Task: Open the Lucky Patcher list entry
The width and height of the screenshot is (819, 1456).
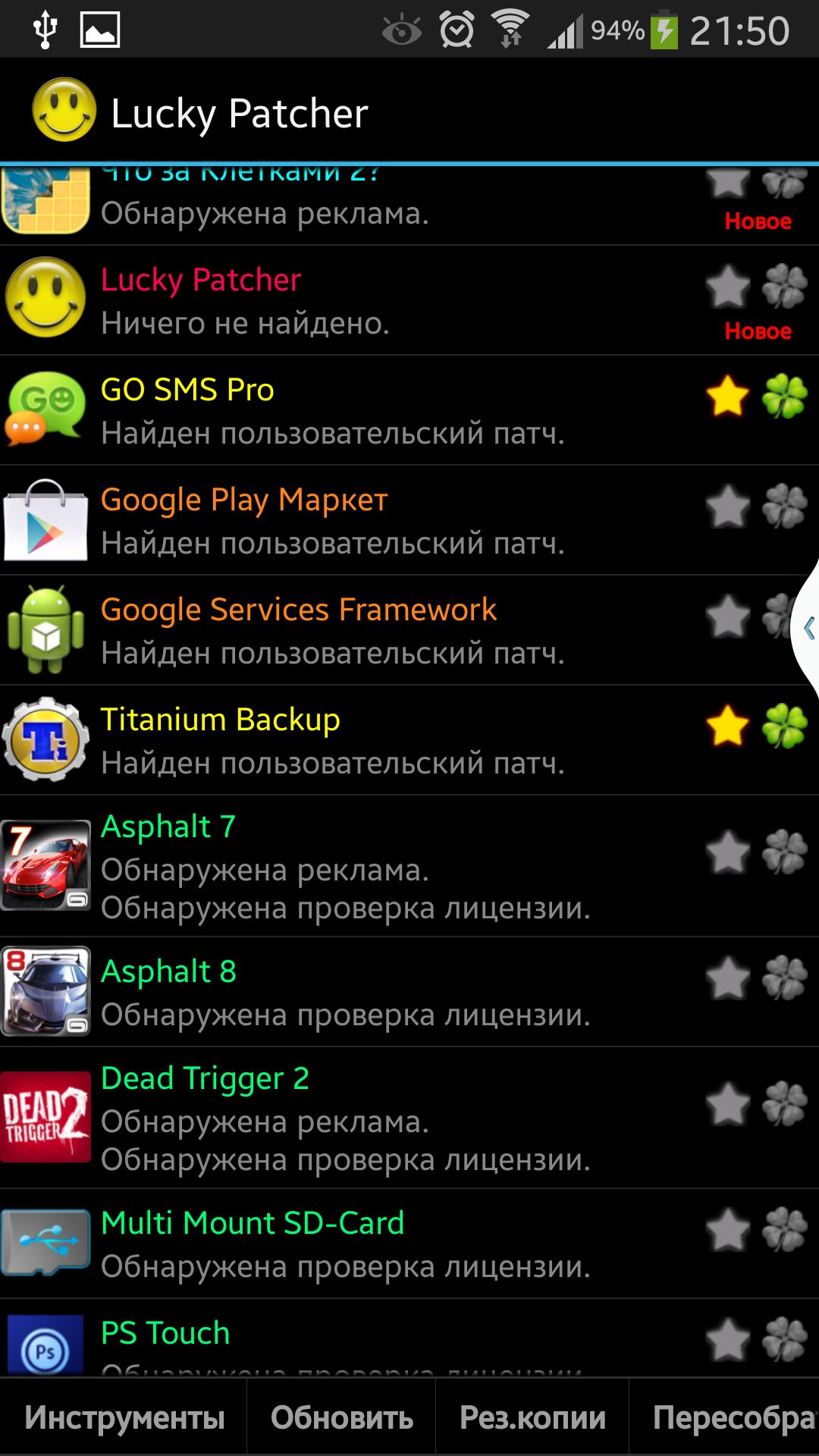Action: 409,300
